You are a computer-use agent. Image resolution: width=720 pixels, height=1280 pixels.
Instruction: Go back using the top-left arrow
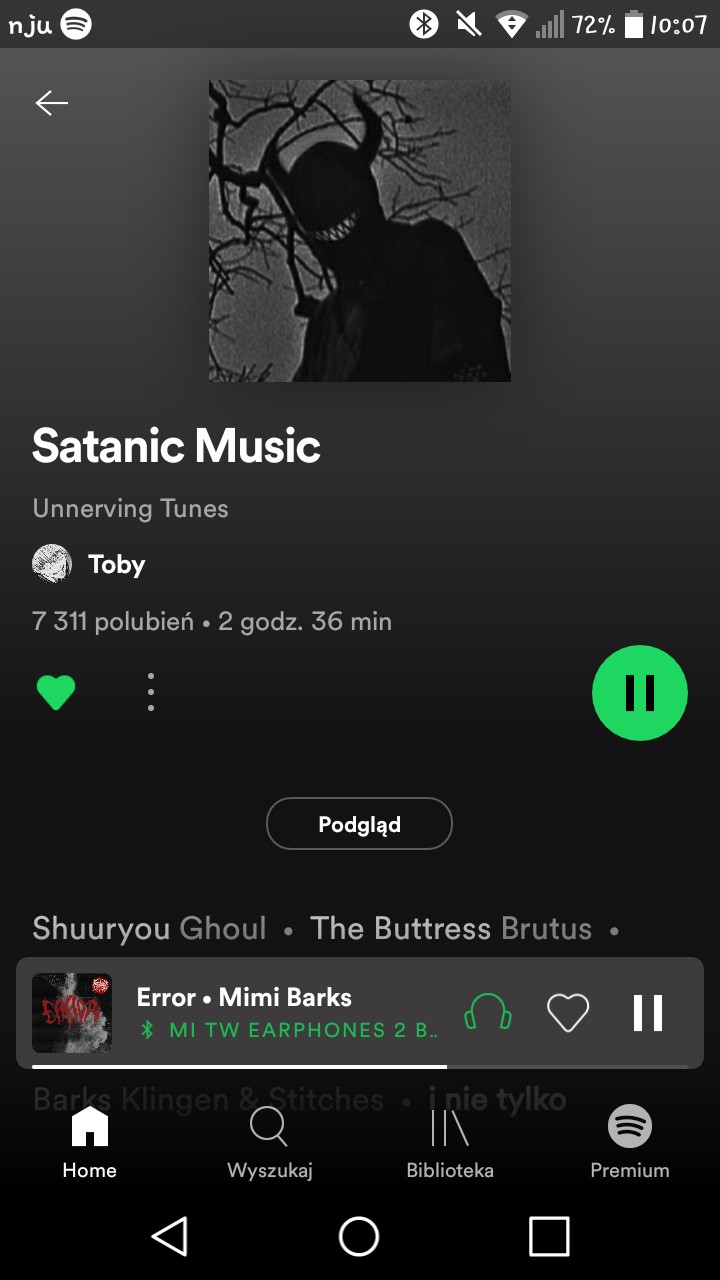coord(52,103)
